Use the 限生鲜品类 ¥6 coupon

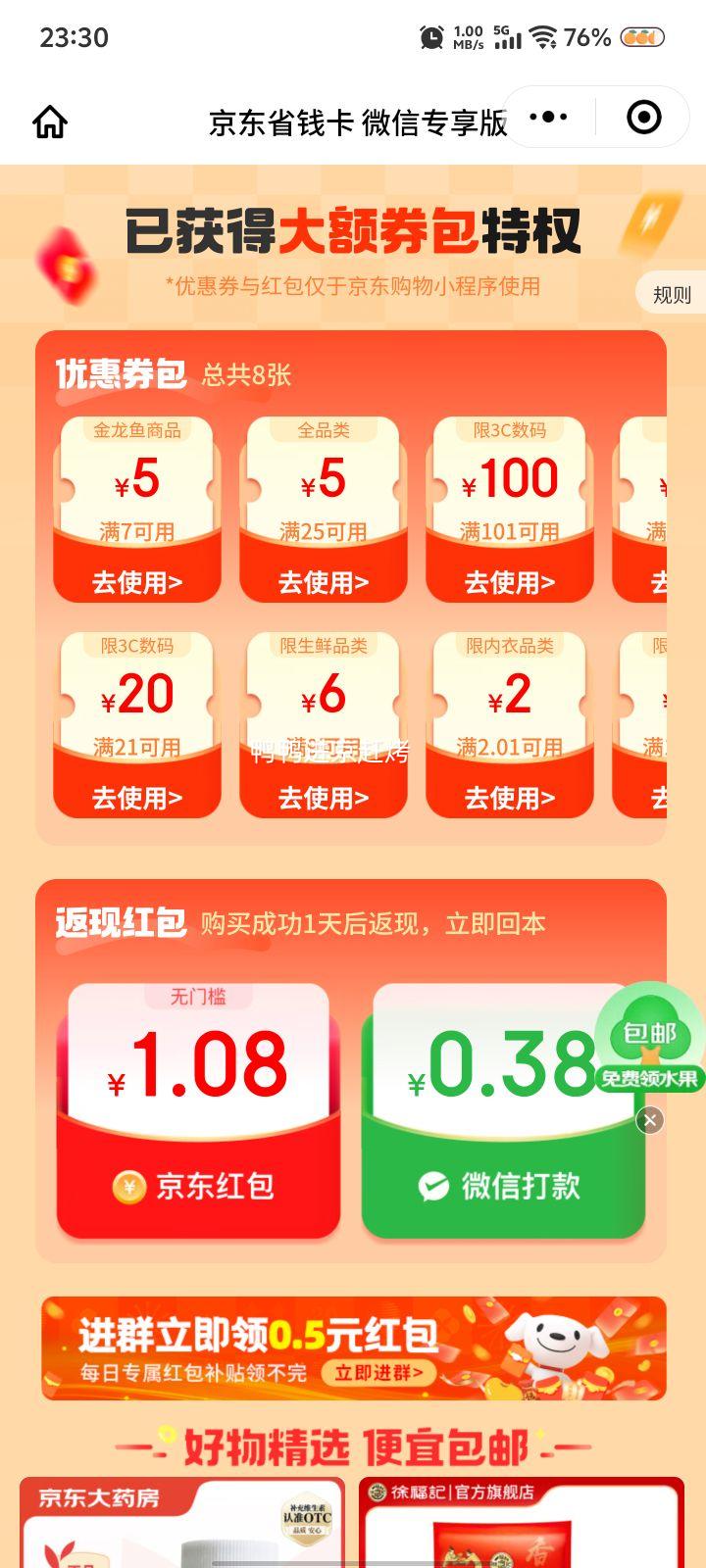click(324, 798)
